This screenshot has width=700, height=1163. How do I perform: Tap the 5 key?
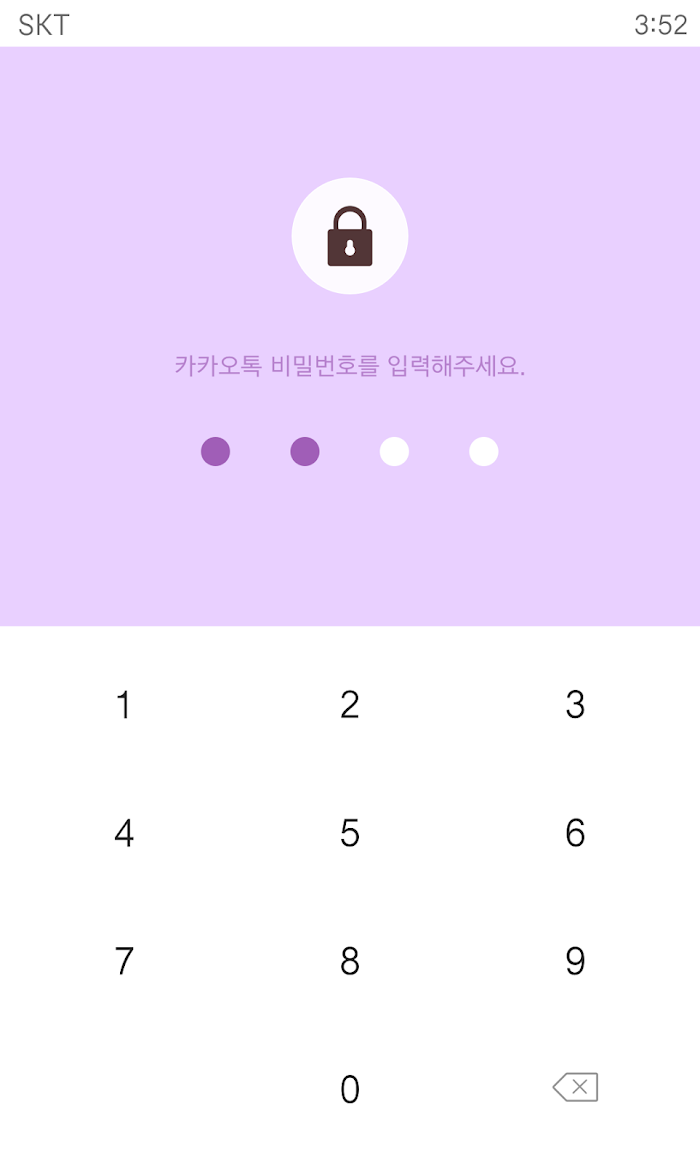click(x=350, y=833)
